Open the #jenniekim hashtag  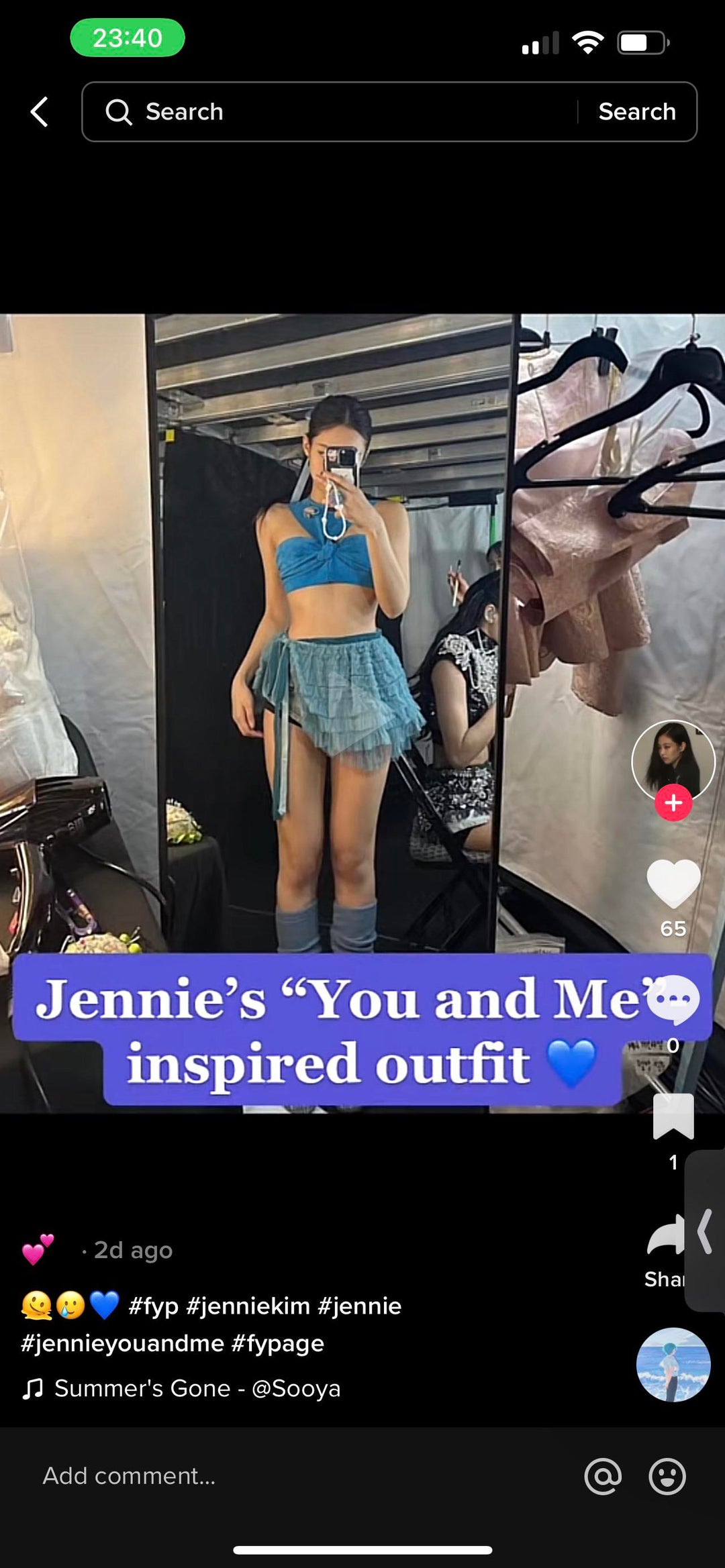248,1306
